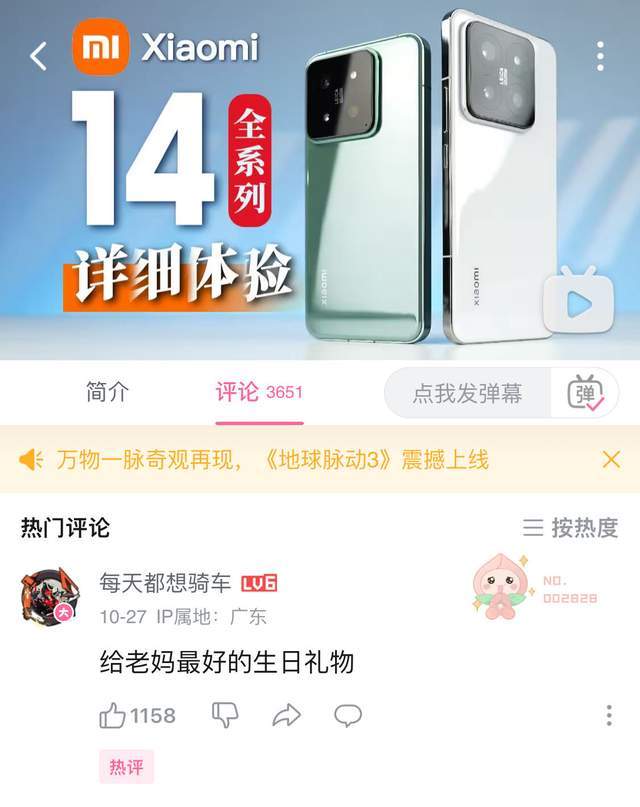Reply to 每天都想骑车's comment

(348, 715)
